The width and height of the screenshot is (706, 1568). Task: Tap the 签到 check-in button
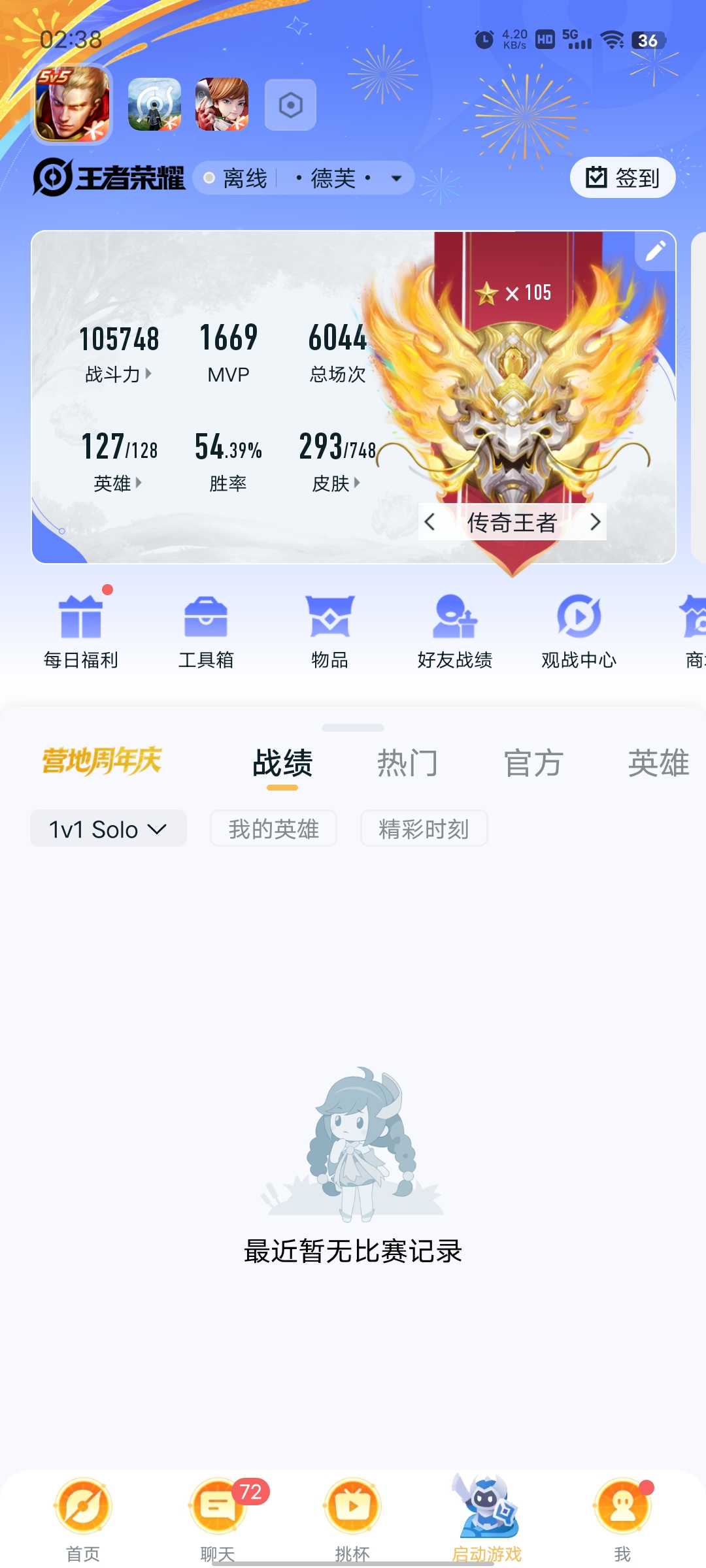[x=622, y=178]
